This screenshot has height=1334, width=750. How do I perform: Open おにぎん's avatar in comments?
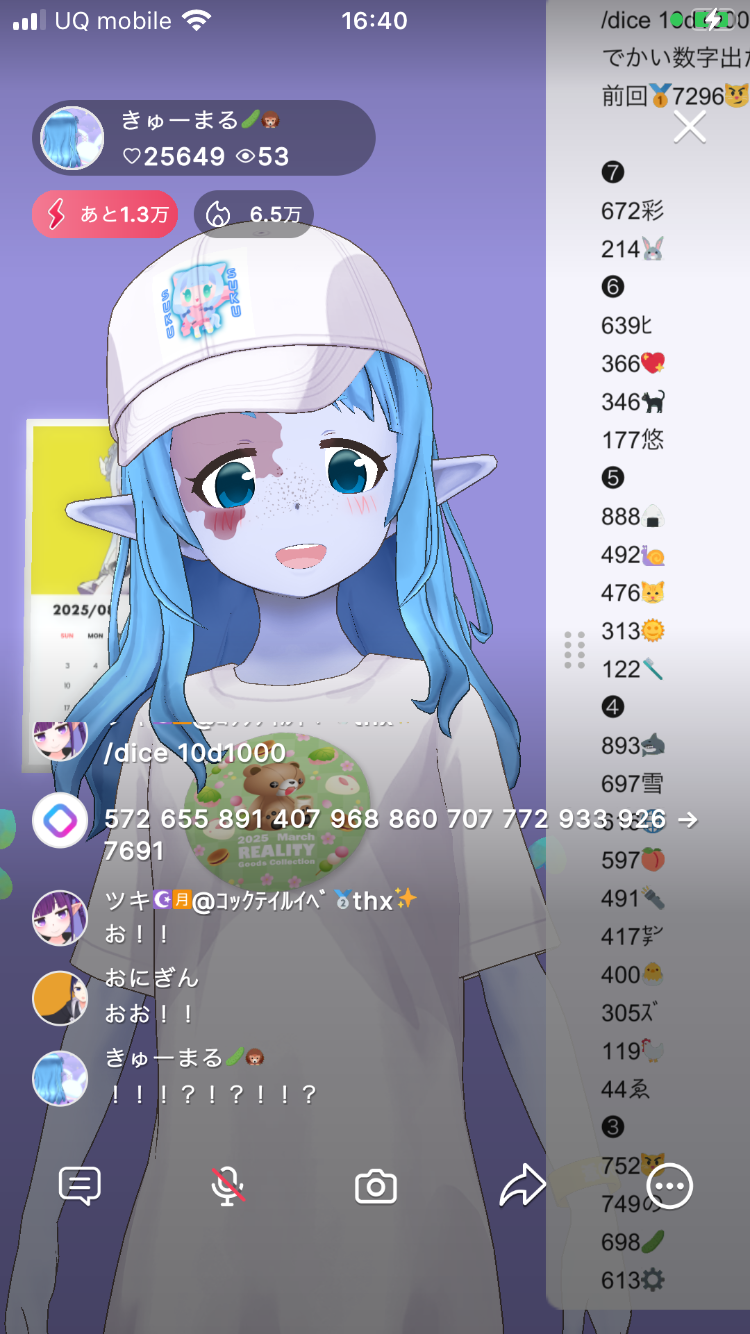[60, 998]
